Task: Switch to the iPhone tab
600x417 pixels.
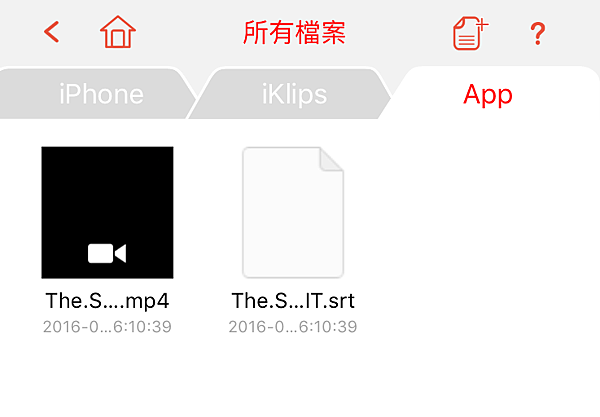Action: (100, 95)
